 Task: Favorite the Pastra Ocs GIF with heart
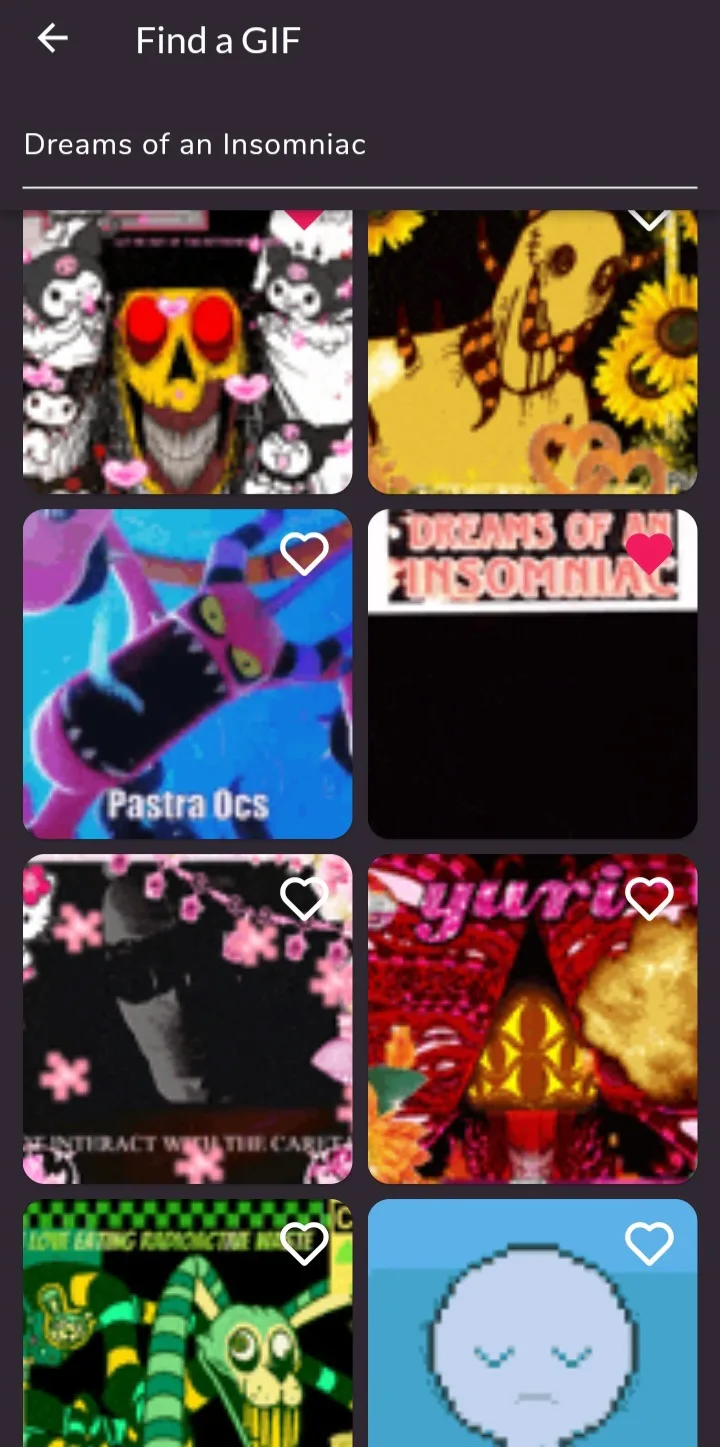(304, 553)
